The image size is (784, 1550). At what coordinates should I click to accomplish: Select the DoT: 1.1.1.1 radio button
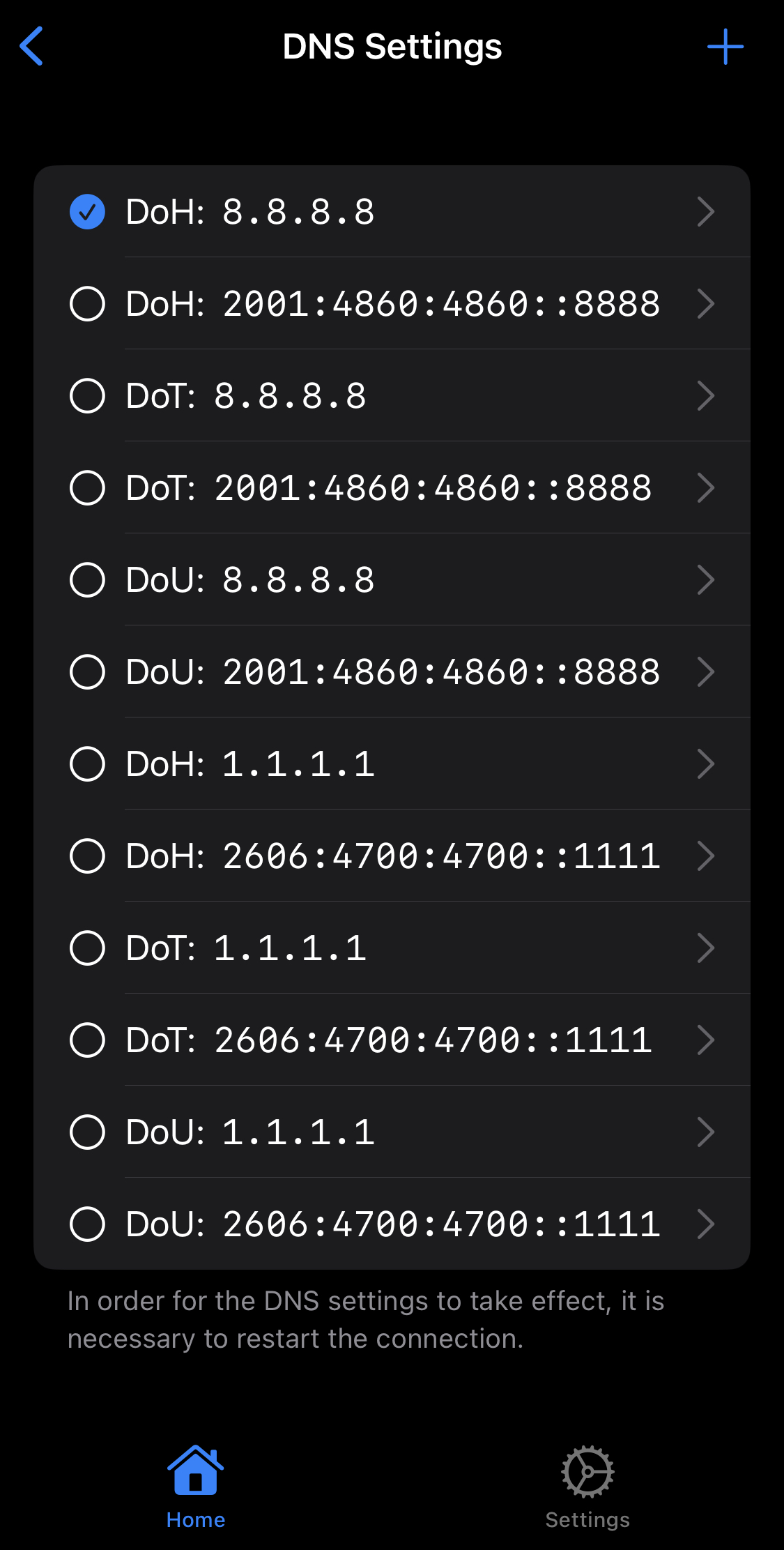click(x=87, y=948)
